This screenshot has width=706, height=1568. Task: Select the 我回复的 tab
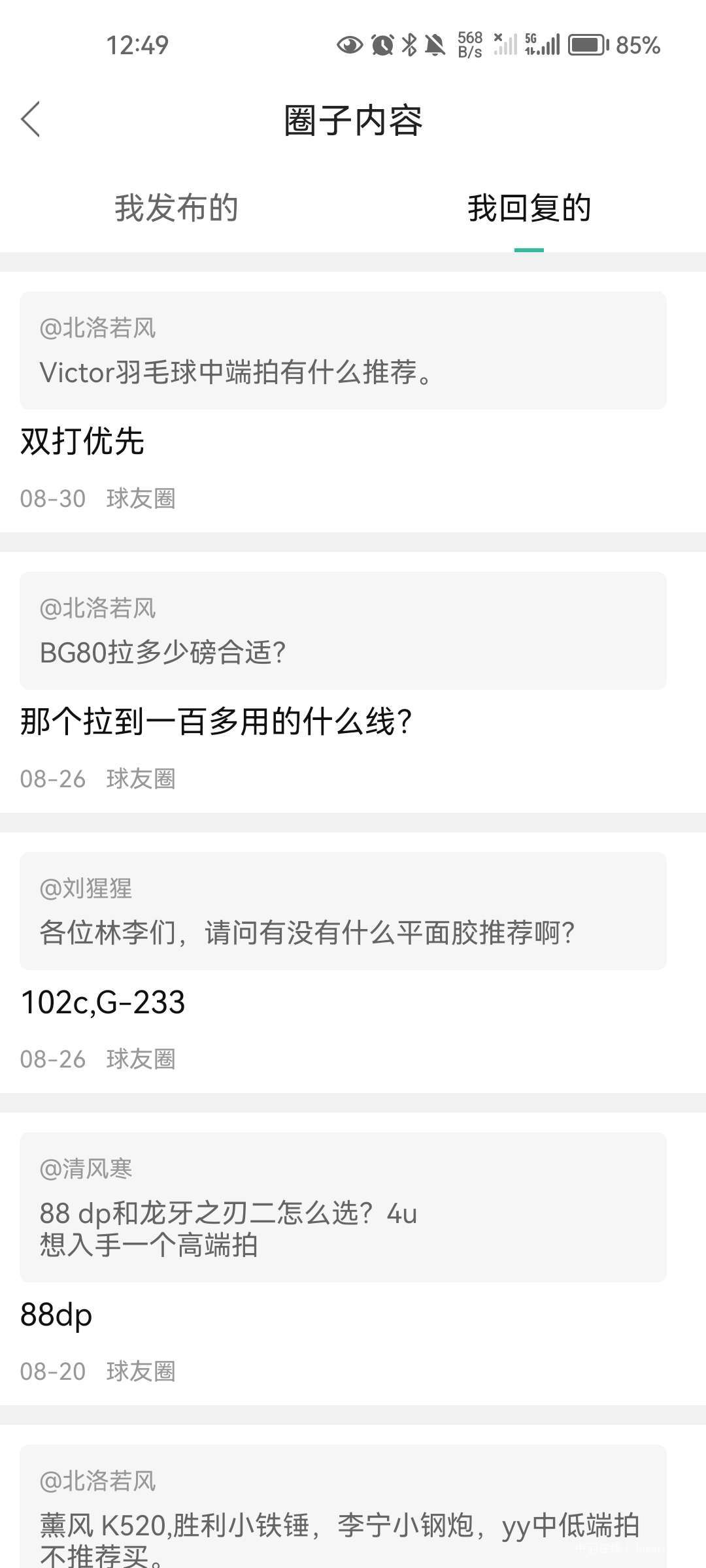pos(529,208)
